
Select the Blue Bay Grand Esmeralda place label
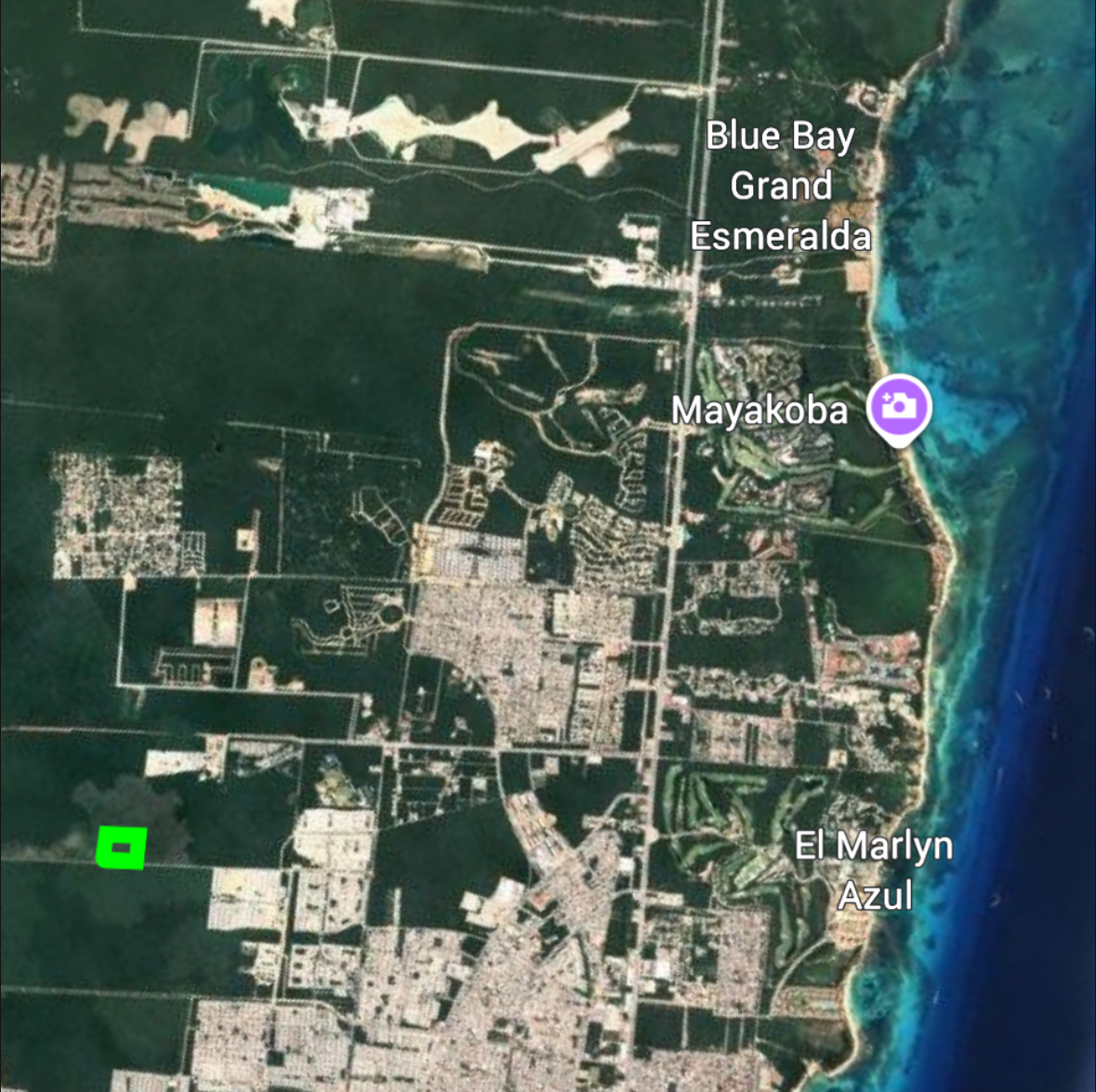point(781,186)
